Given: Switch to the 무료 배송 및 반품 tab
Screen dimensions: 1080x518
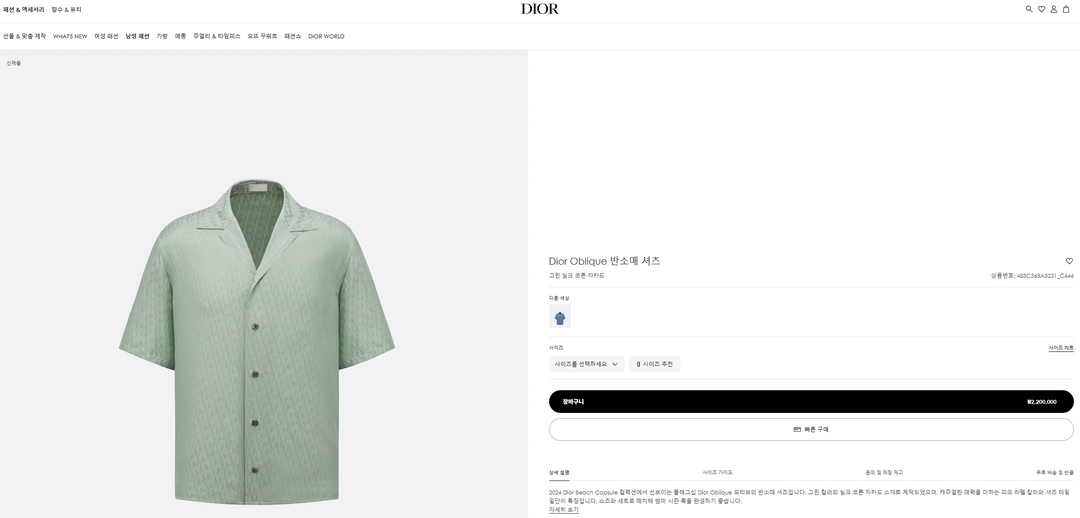Looking at the screenshot, I should 1055,472.
